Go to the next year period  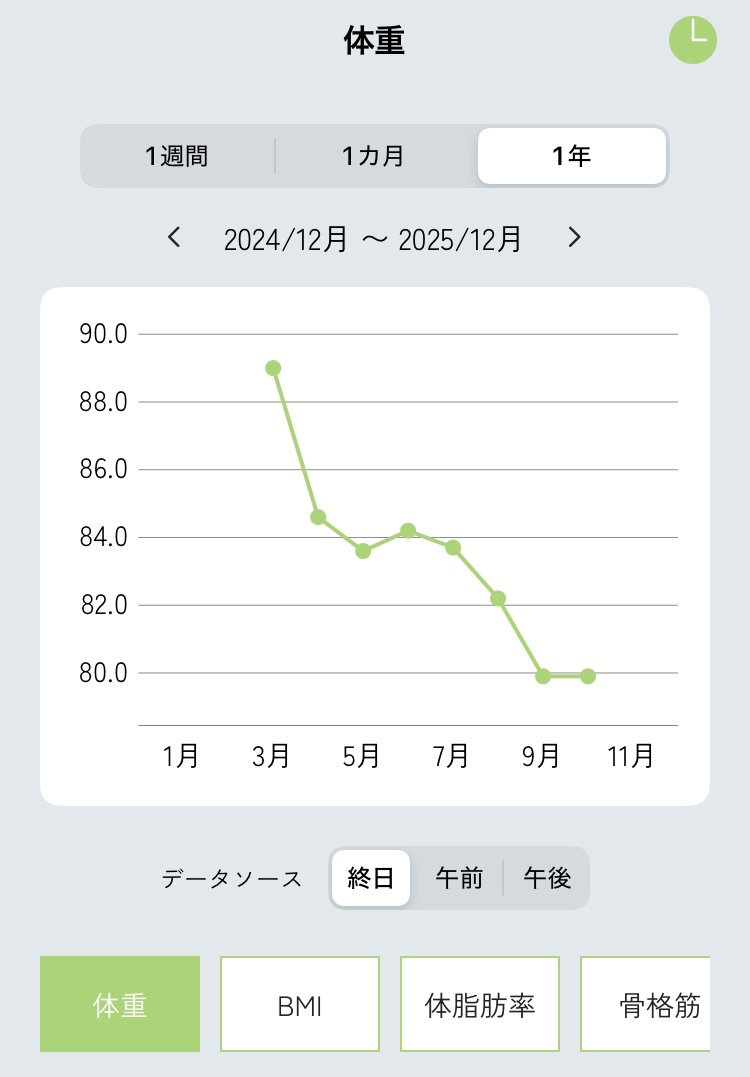(x=574, y=238)
